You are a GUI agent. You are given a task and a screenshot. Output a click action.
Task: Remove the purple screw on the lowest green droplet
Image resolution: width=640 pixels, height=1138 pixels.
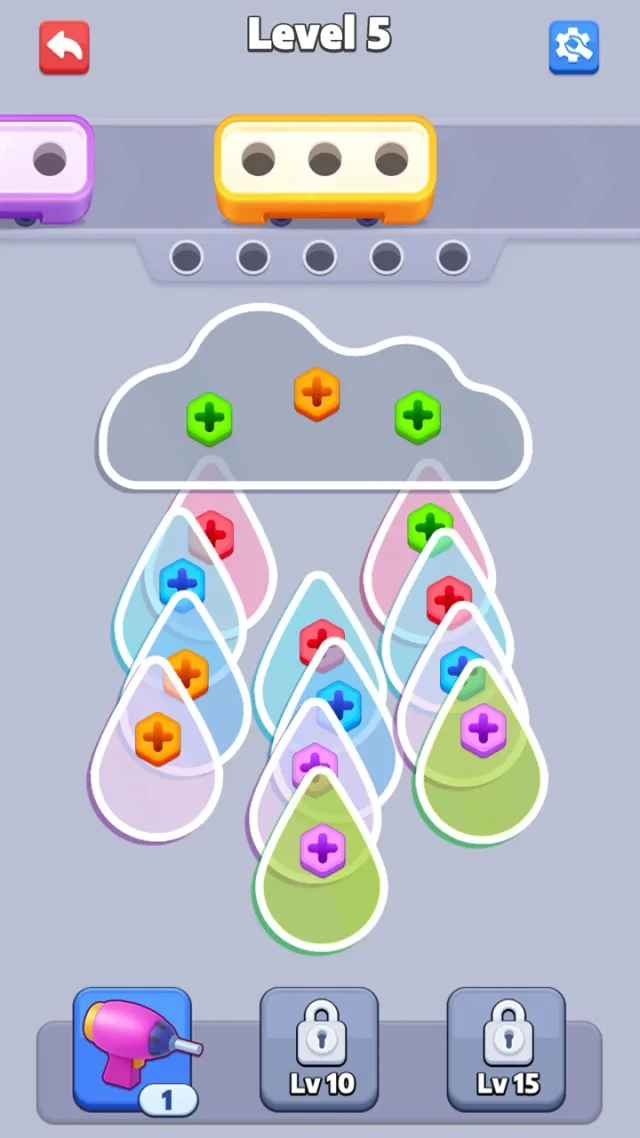[x=323, y=851]
